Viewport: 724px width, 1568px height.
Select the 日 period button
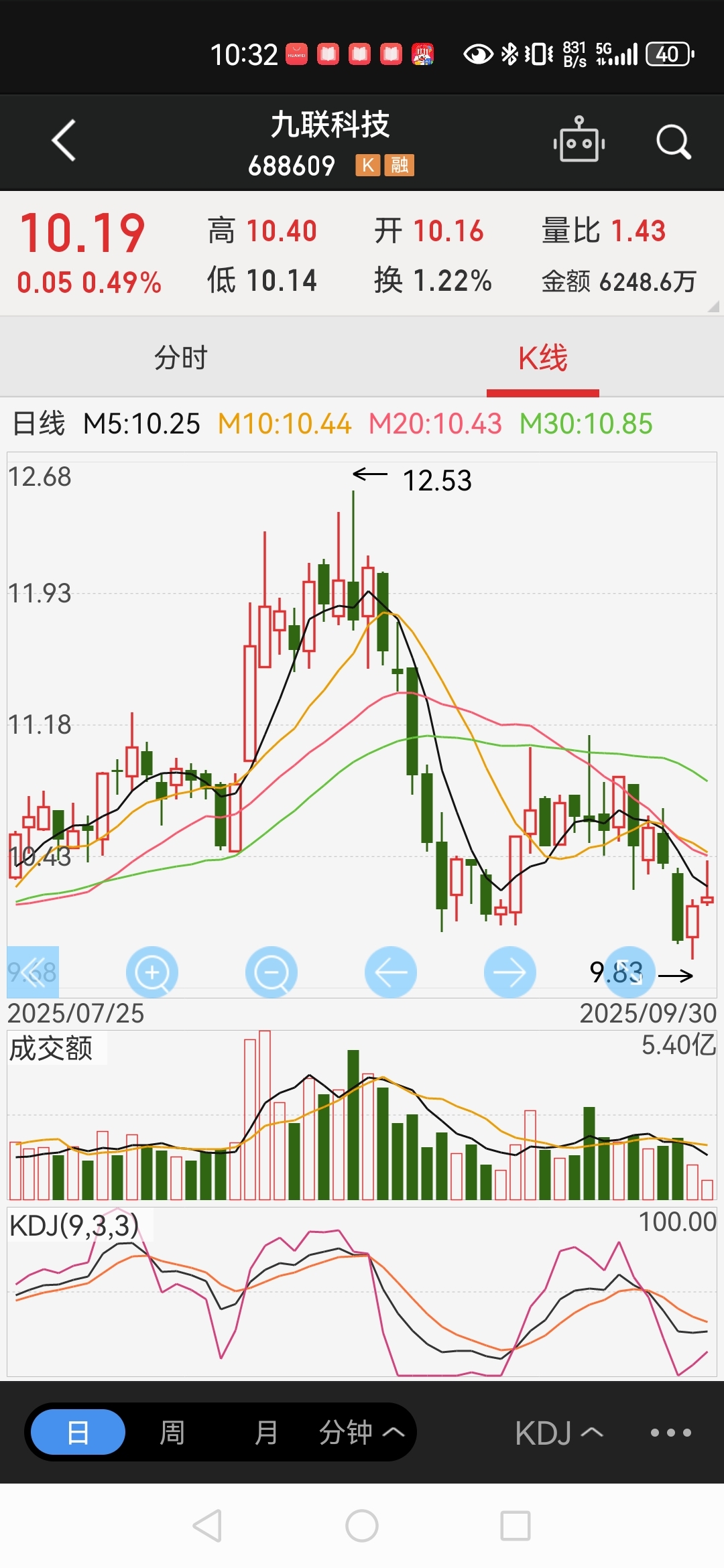click(x=78, y=1432)
